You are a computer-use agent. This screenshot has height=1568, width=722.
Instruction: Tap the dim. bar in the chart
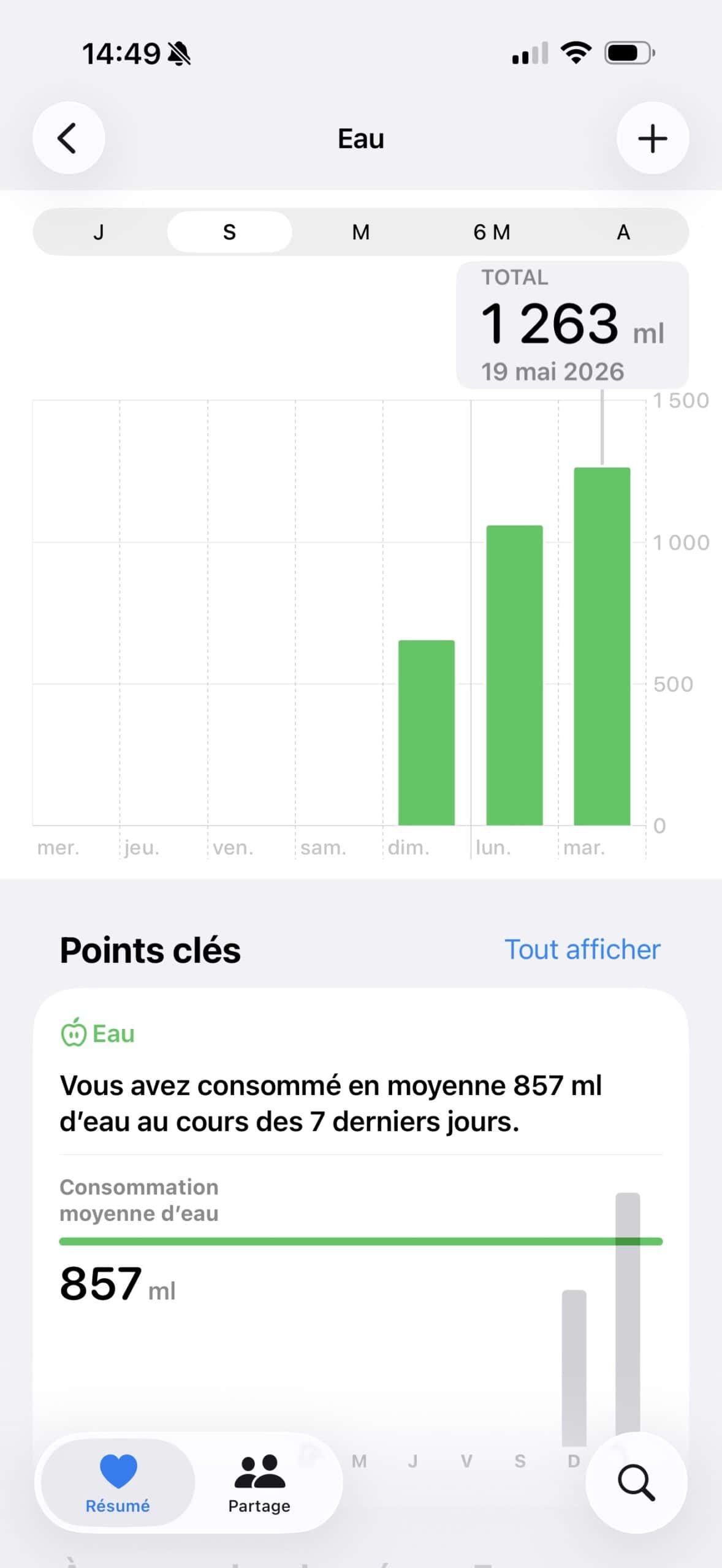pyautogui.click(x=427, y=733)
